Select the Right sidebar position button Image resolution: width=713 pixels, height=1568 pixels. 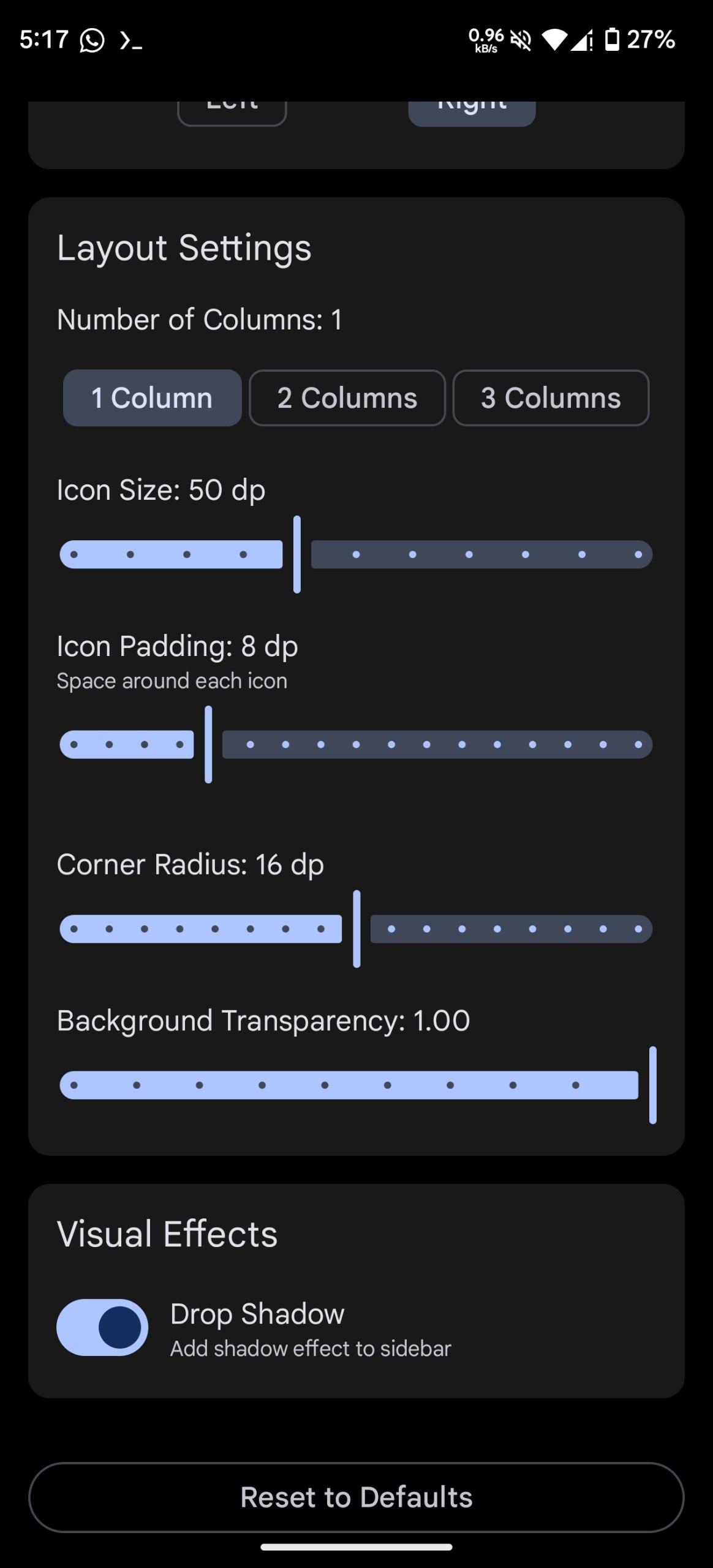(472, 113)
